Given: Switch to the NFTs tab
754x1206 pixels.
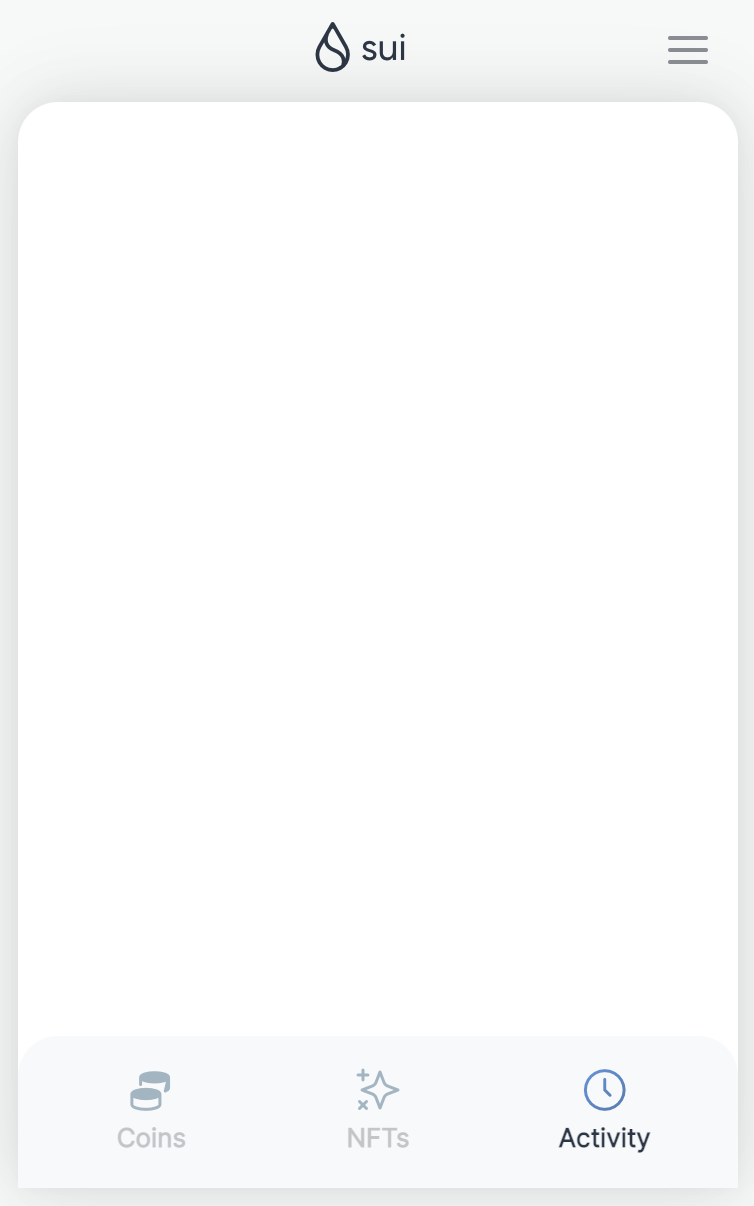Looking at the screenshot, I should click(x=378, y=1110).
